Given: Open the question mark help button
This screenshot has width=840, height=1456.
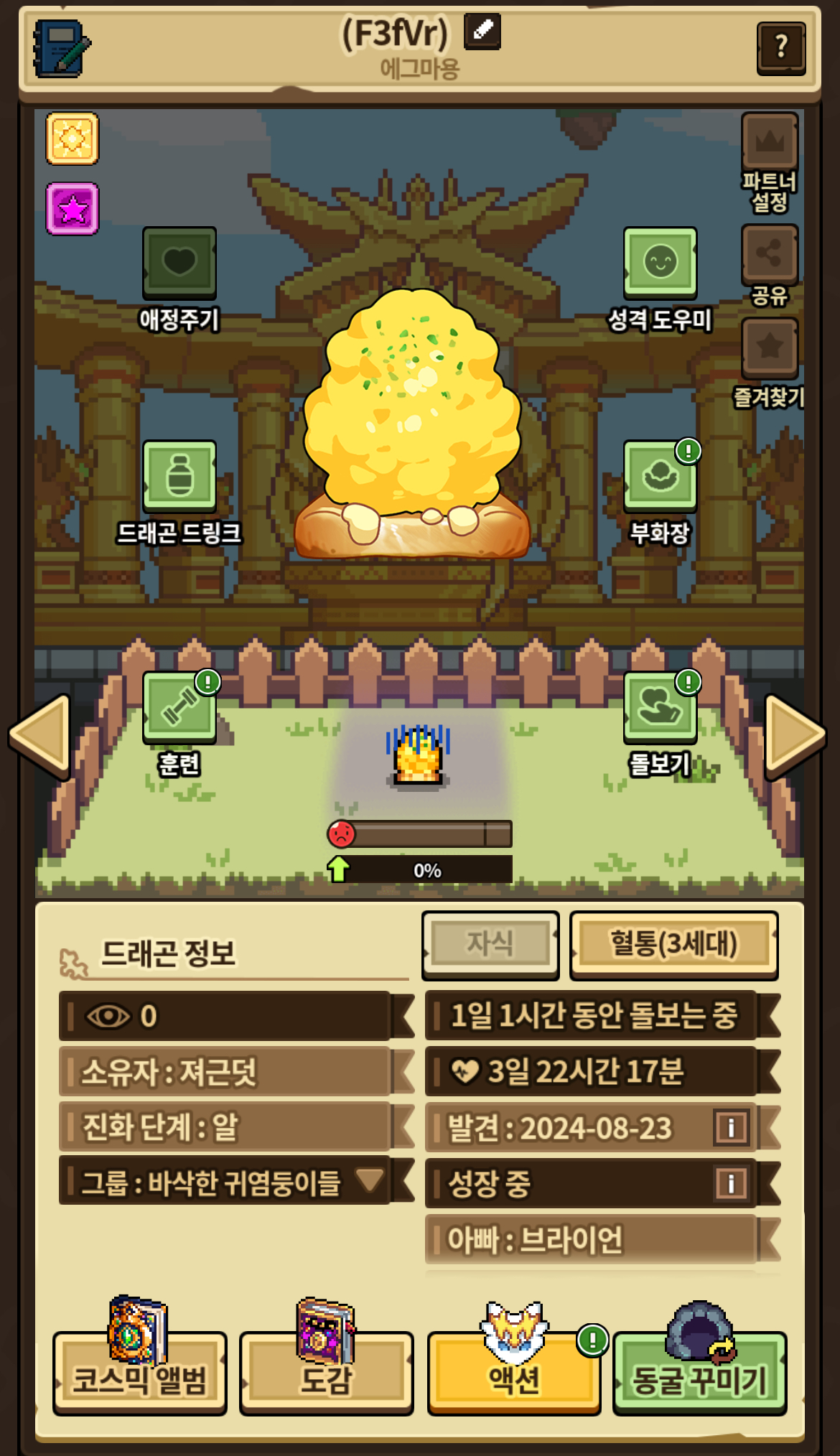Looking at the screenshot, I should tap(780, 48).
